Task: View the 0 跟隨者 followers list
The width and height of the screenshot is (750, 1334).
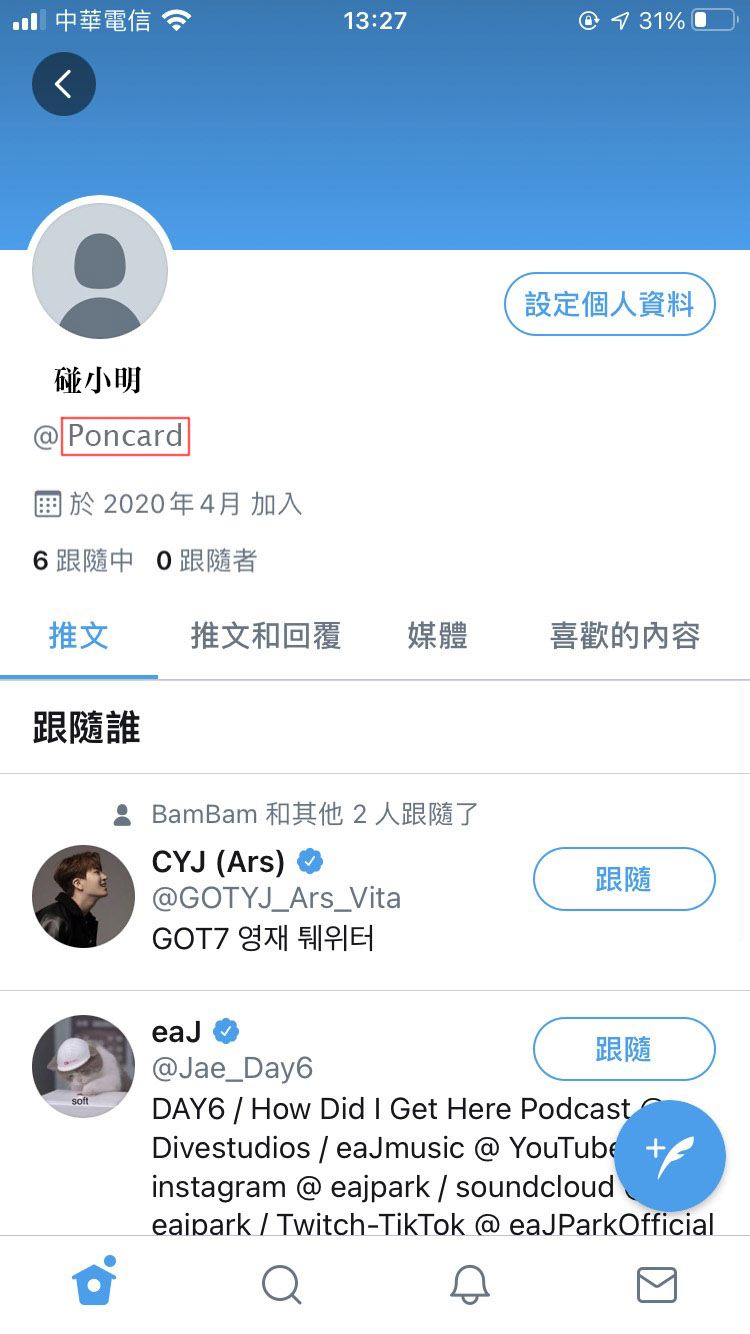Action: click(x=206, y=561)
